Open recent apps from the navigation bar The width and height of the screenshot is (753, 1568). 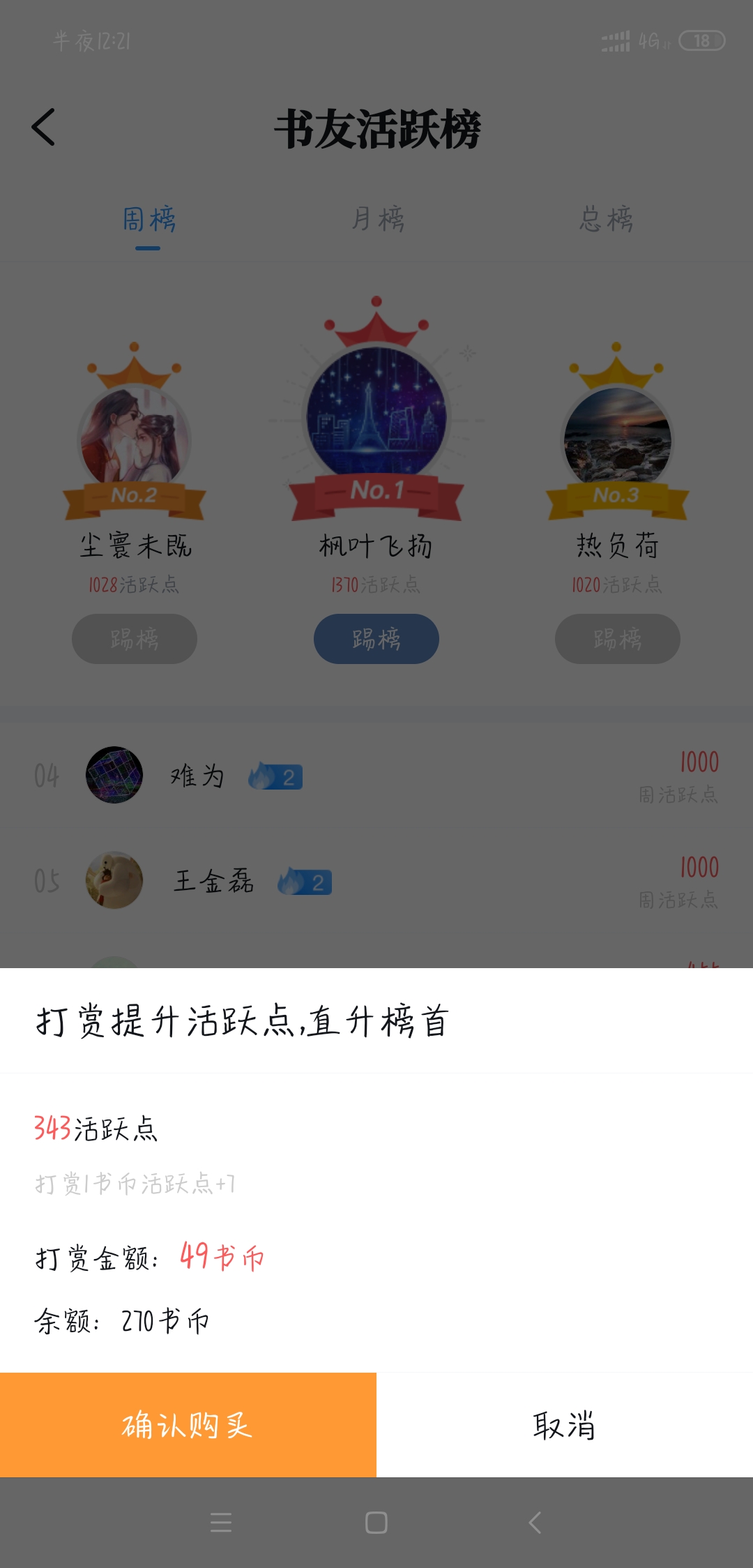pos(221,1523)
